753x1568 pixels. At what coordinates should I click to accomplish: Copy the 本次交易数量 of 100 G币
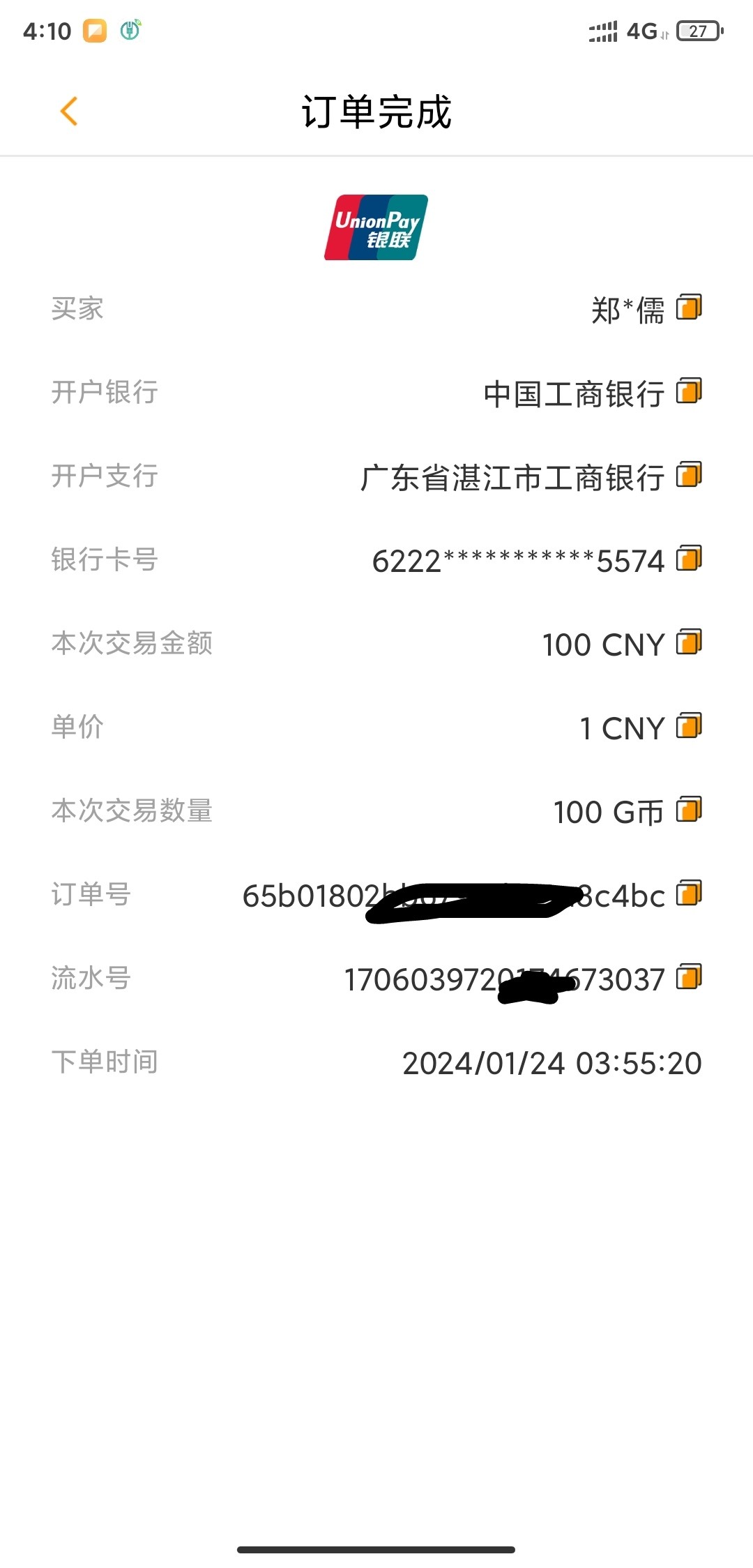coord(689,810)
